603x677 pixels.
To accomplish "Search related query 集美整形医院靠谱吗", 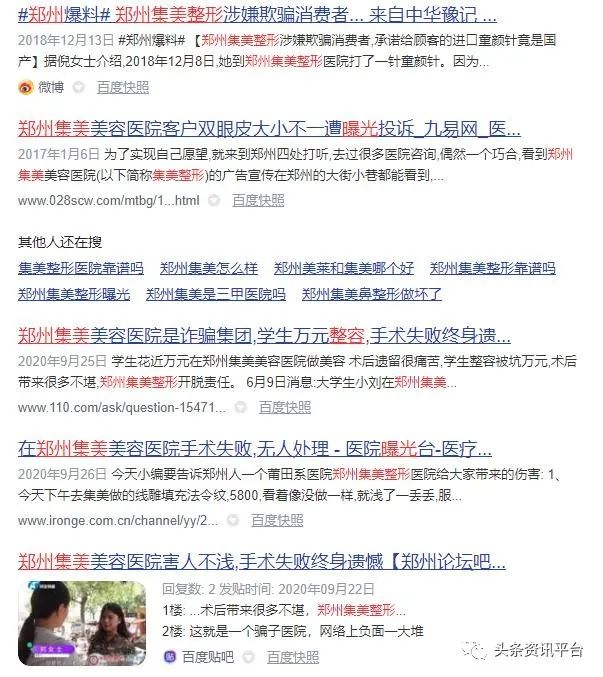I will [x=81, y=268].
